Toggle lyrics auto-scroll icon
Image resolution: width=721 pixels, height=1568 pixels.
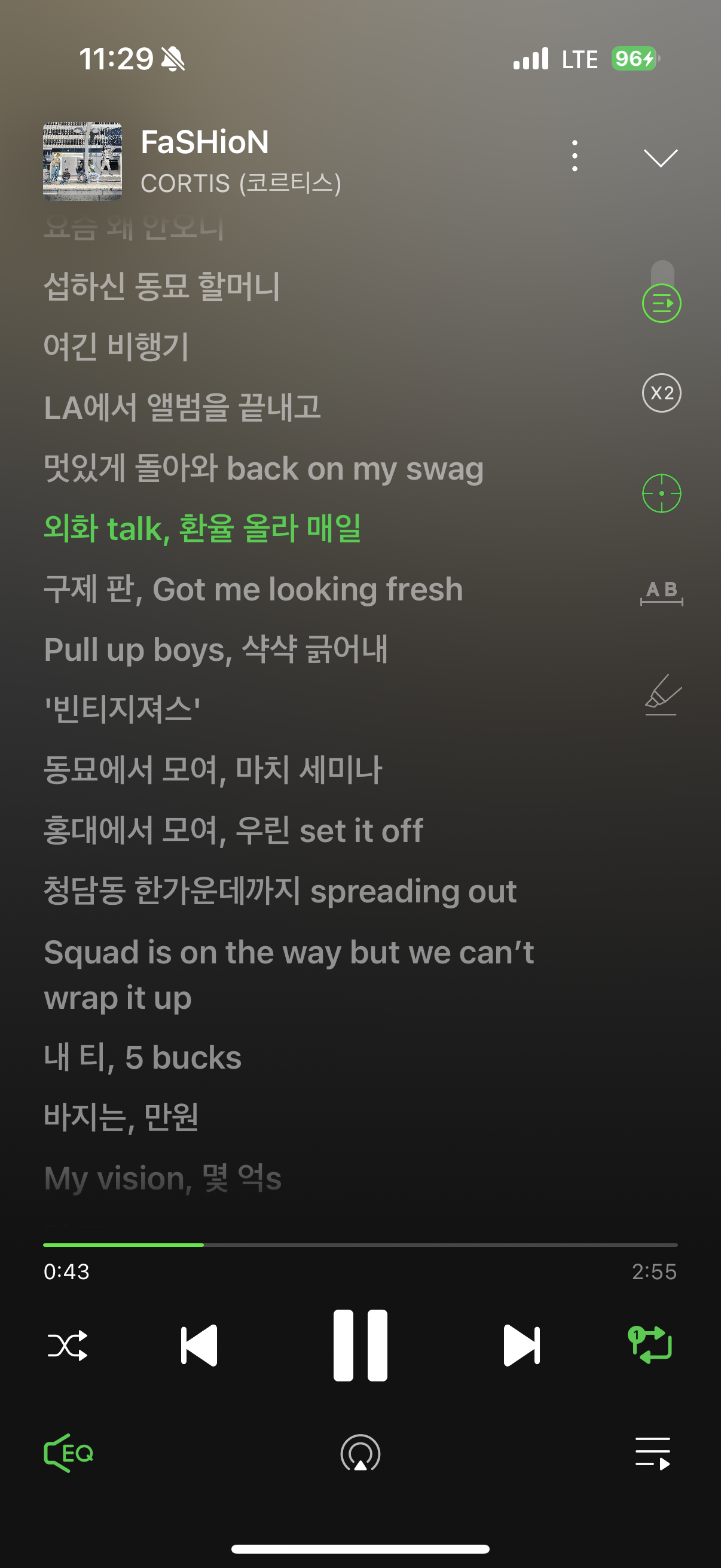point(661,303)
